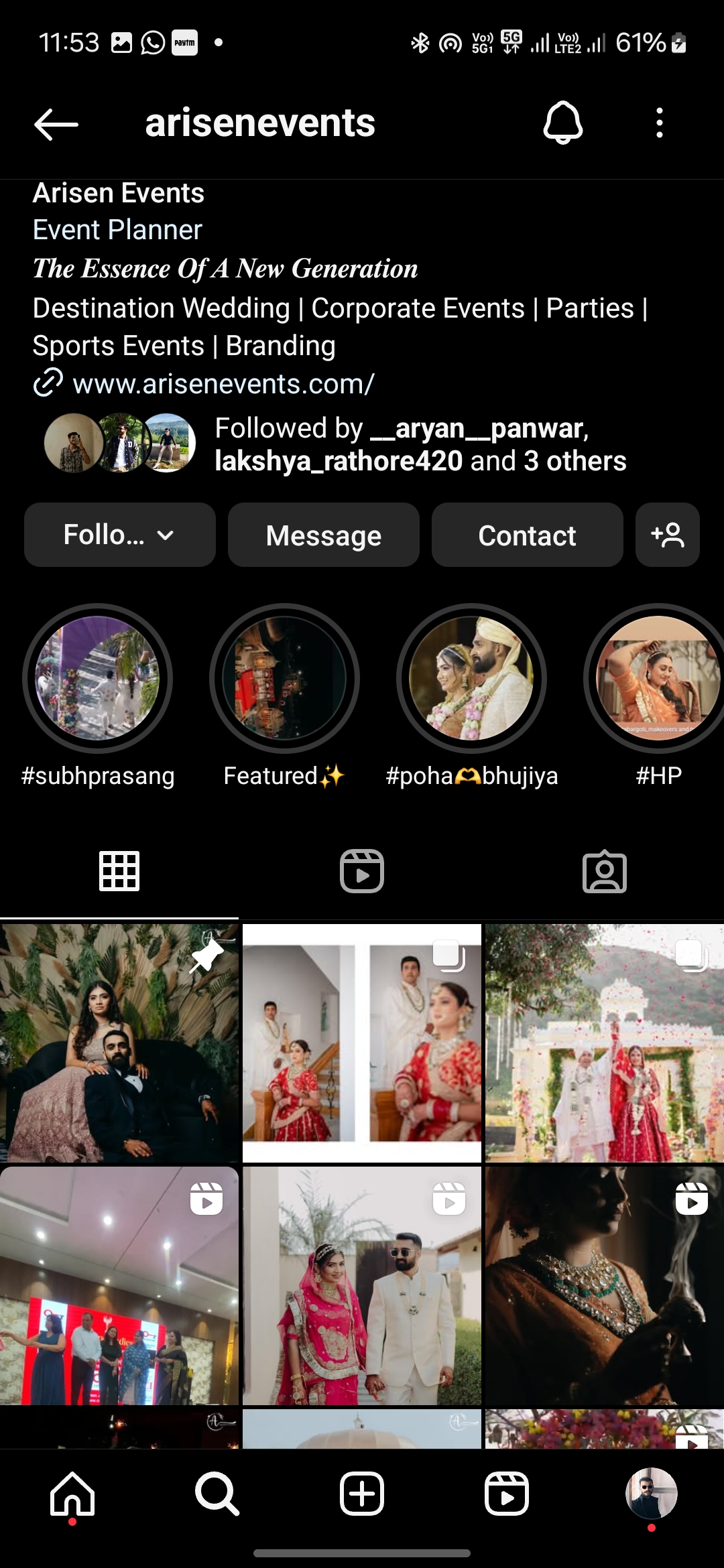Open the #subhprasang story highlight

click(98, 678)
